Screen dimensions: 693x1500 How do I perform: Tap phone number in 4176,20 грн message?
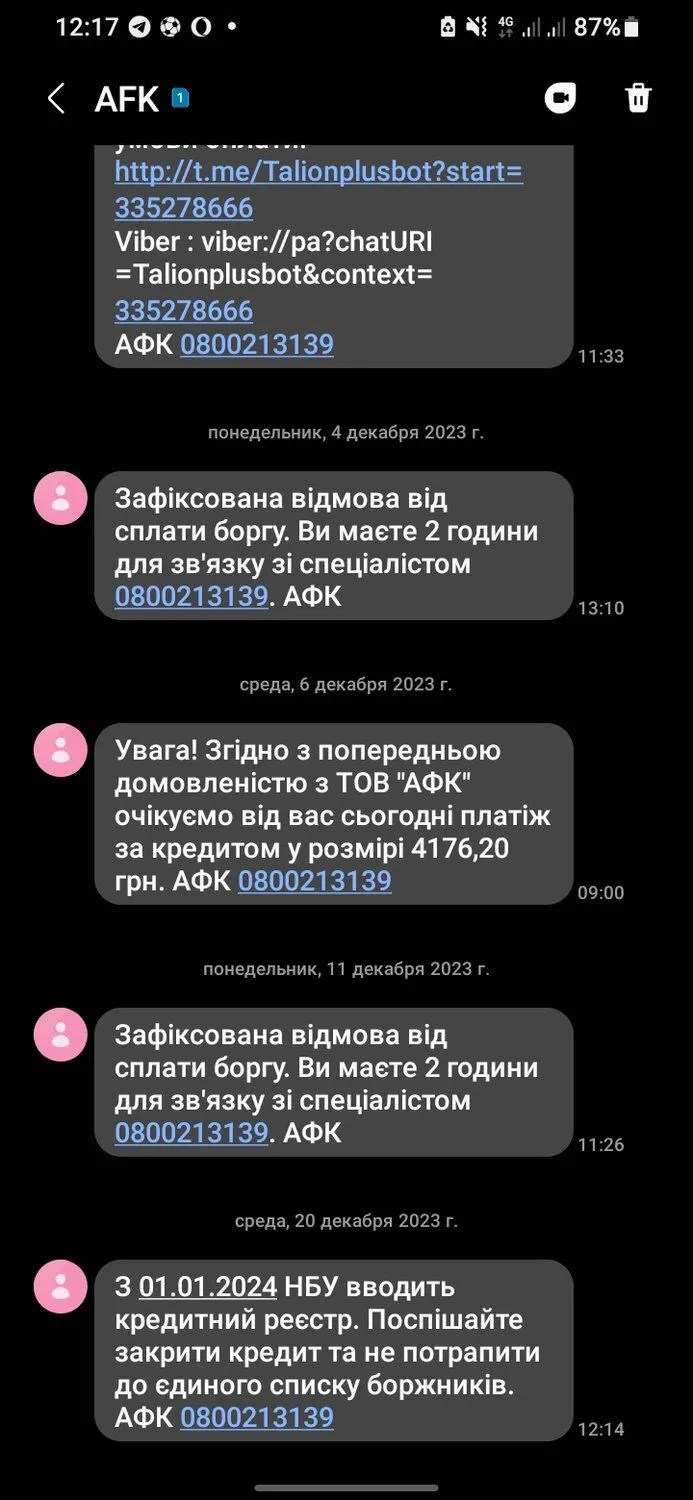tap(314, 881)
